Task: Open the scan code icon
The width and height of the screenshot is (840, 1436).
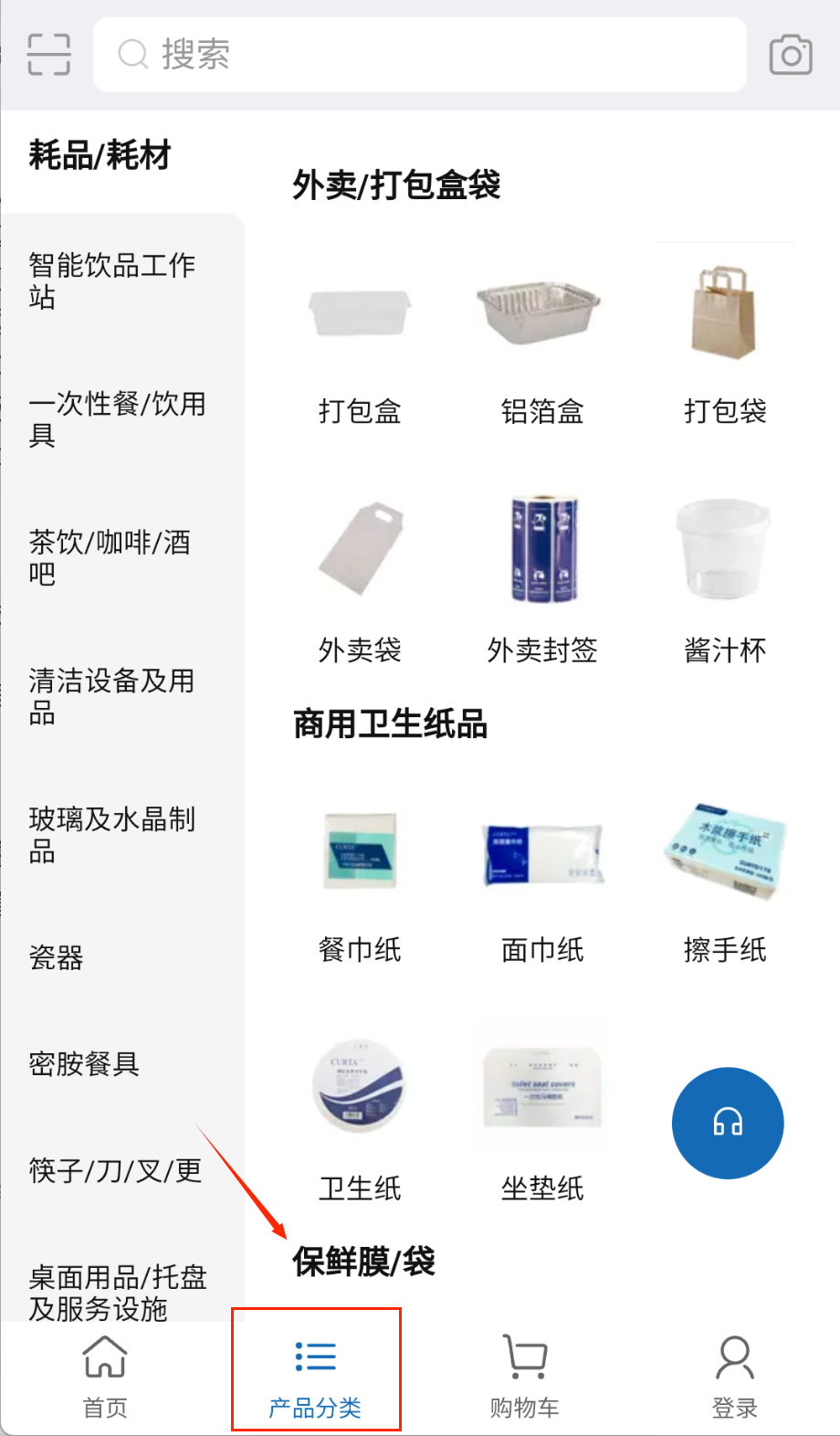Action: tap(49, 54)
